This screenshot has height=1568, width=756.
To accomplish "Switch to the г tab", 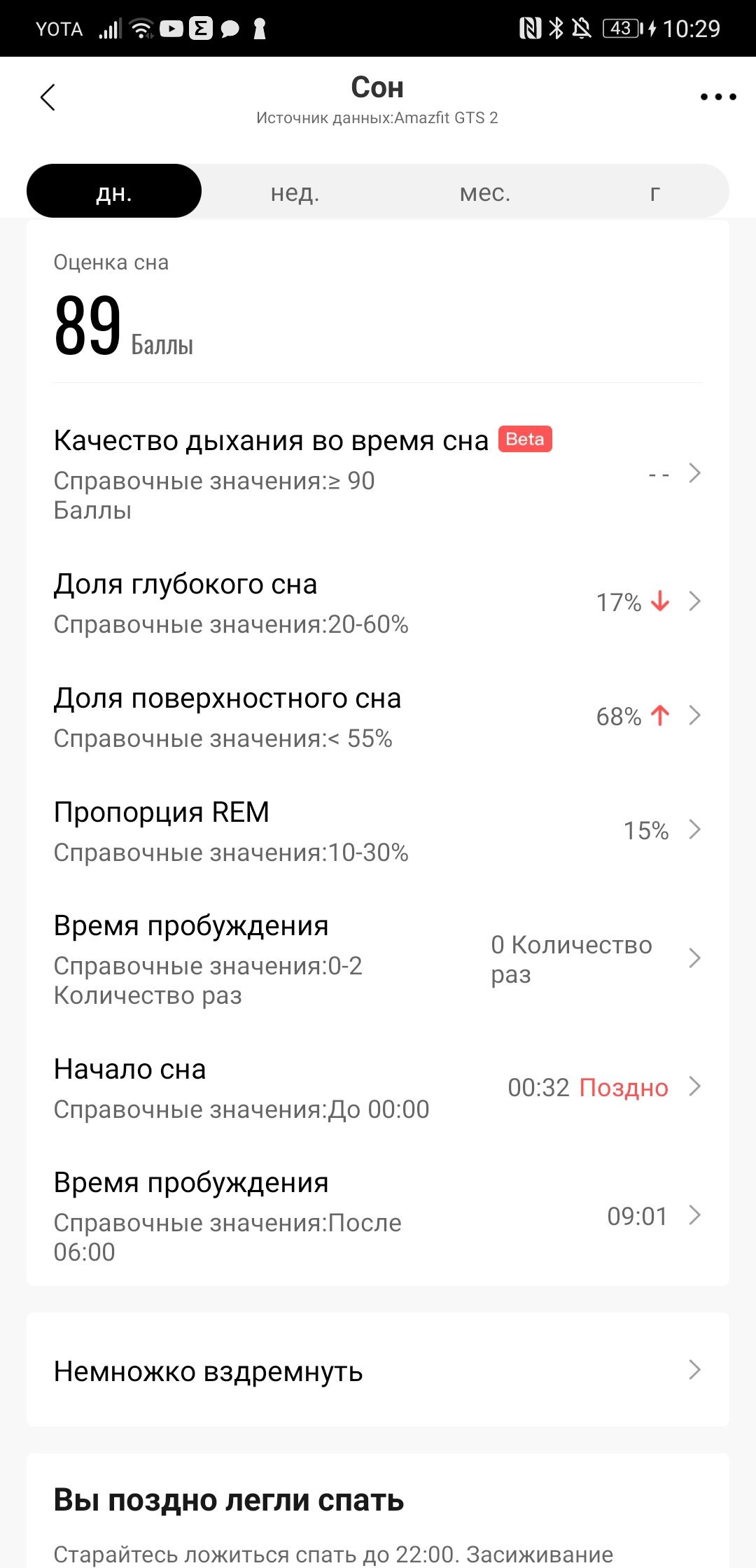I will (655, 191).
